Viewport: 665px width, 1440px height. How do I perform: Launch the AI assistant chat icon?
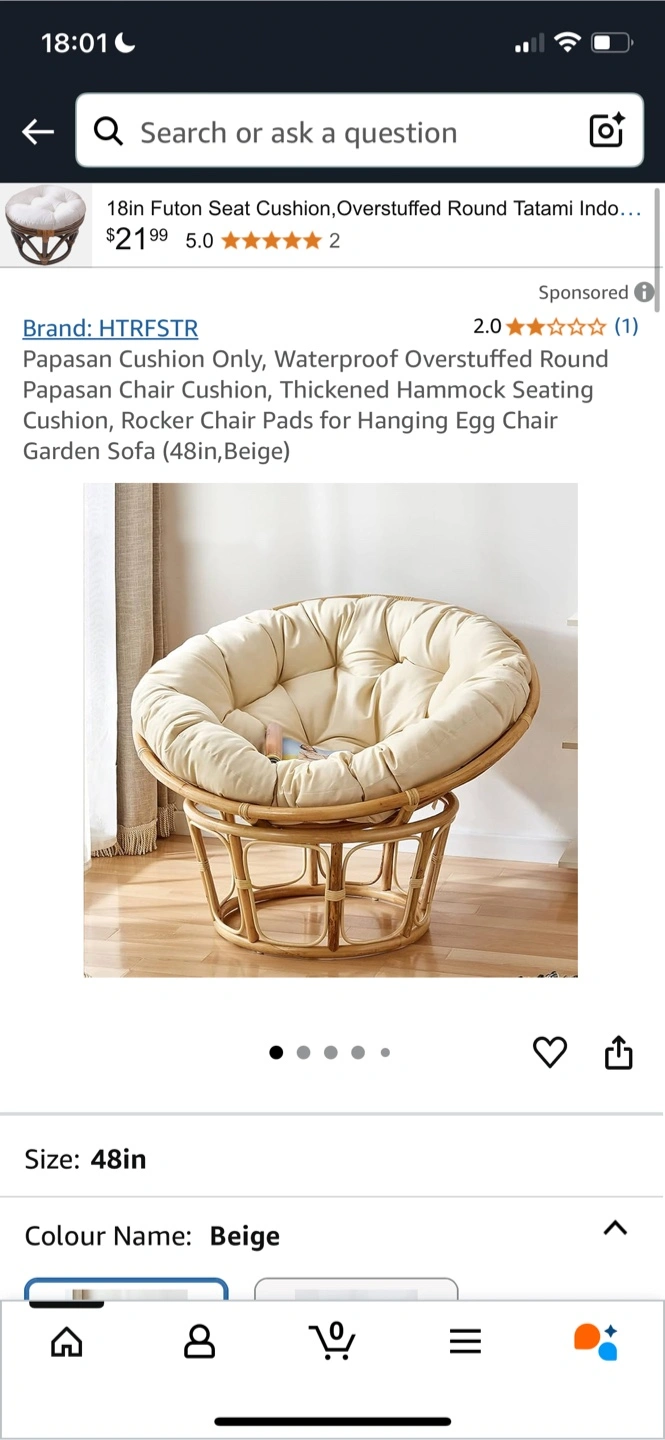596,1341
